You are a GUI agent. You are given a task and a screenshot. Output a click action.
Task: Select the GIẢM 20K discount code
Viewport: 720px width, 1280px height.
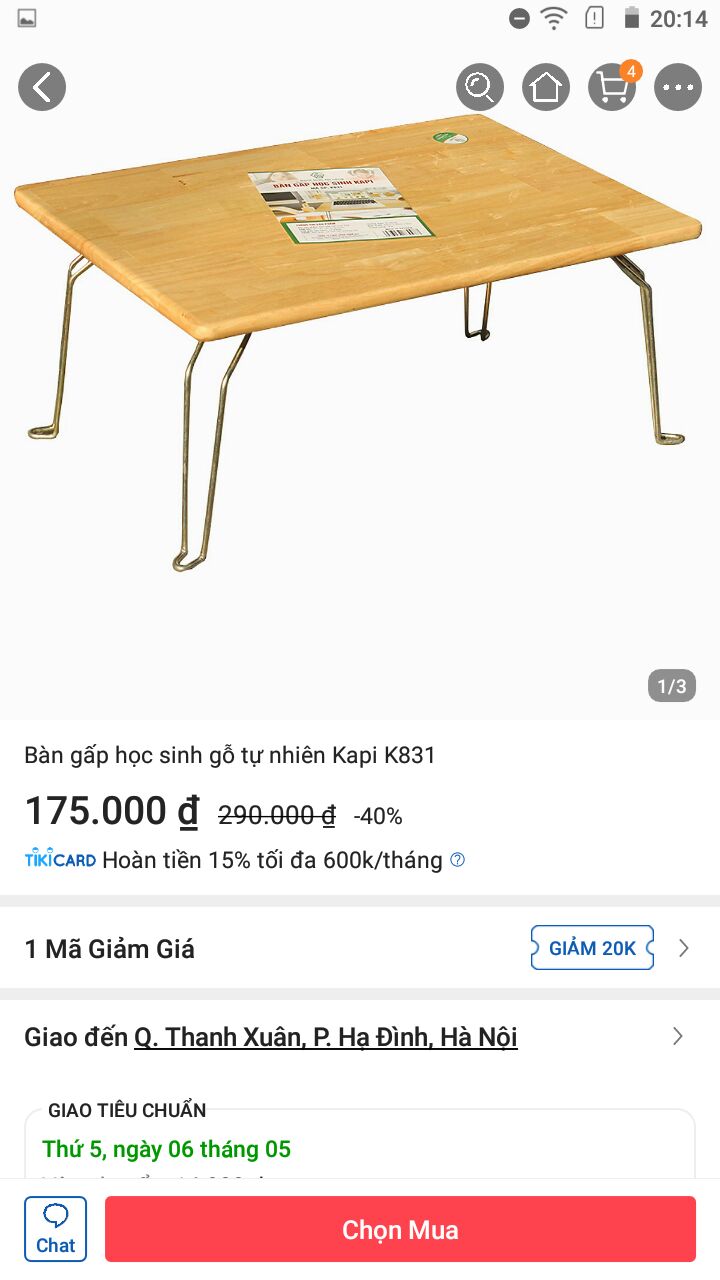coord(592,948)
